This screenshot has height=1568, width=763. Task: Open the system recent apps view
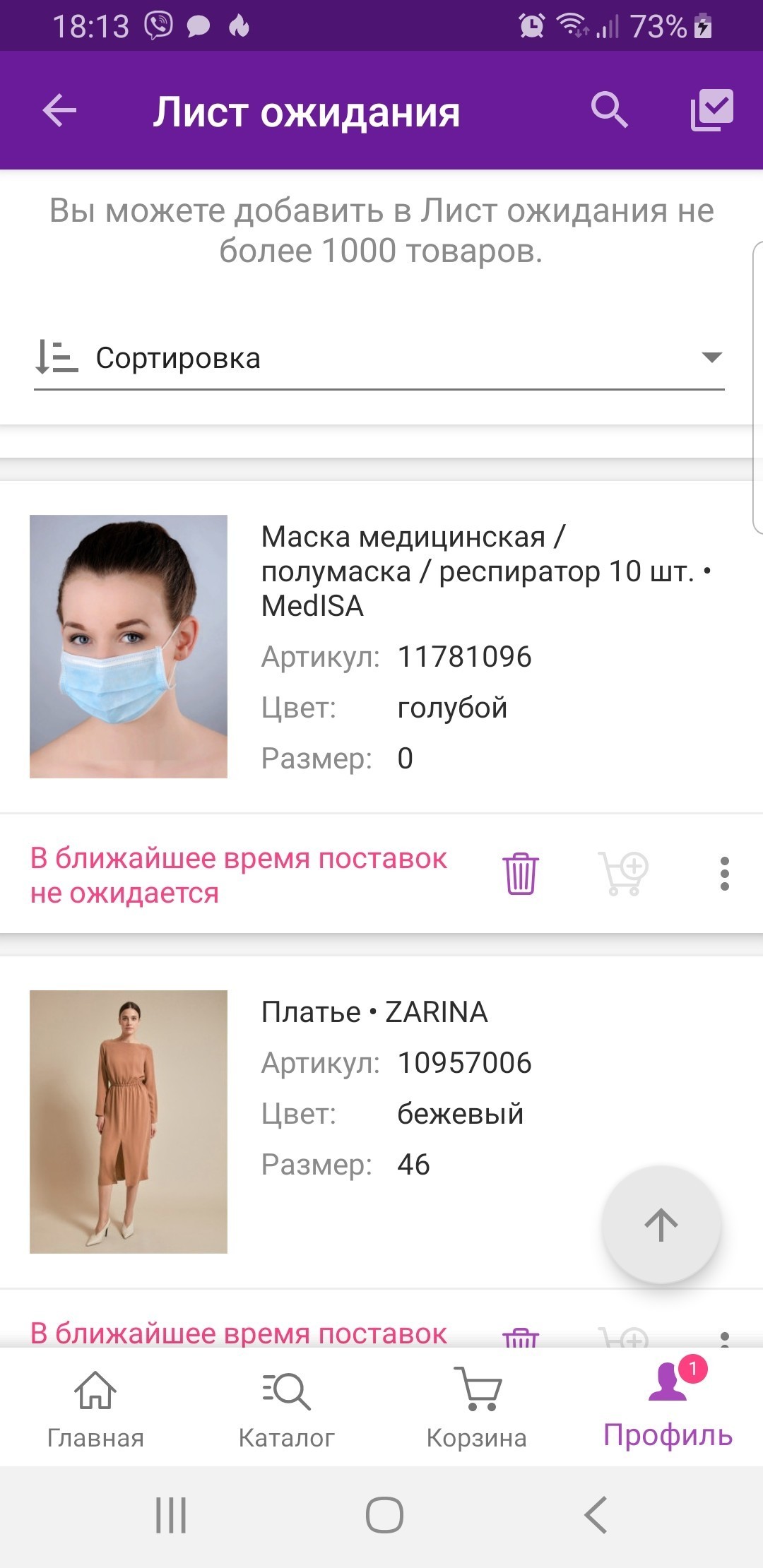tap(171, 1515)
